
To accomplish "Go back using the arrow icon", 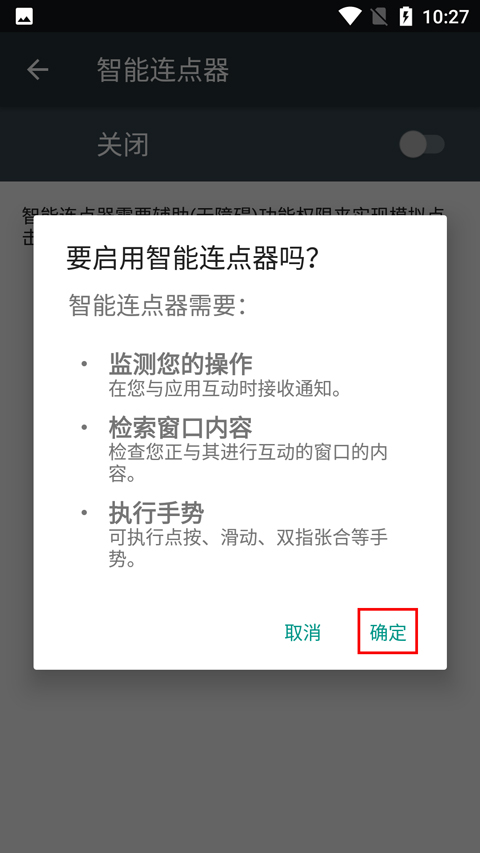I will click(38, 70).
